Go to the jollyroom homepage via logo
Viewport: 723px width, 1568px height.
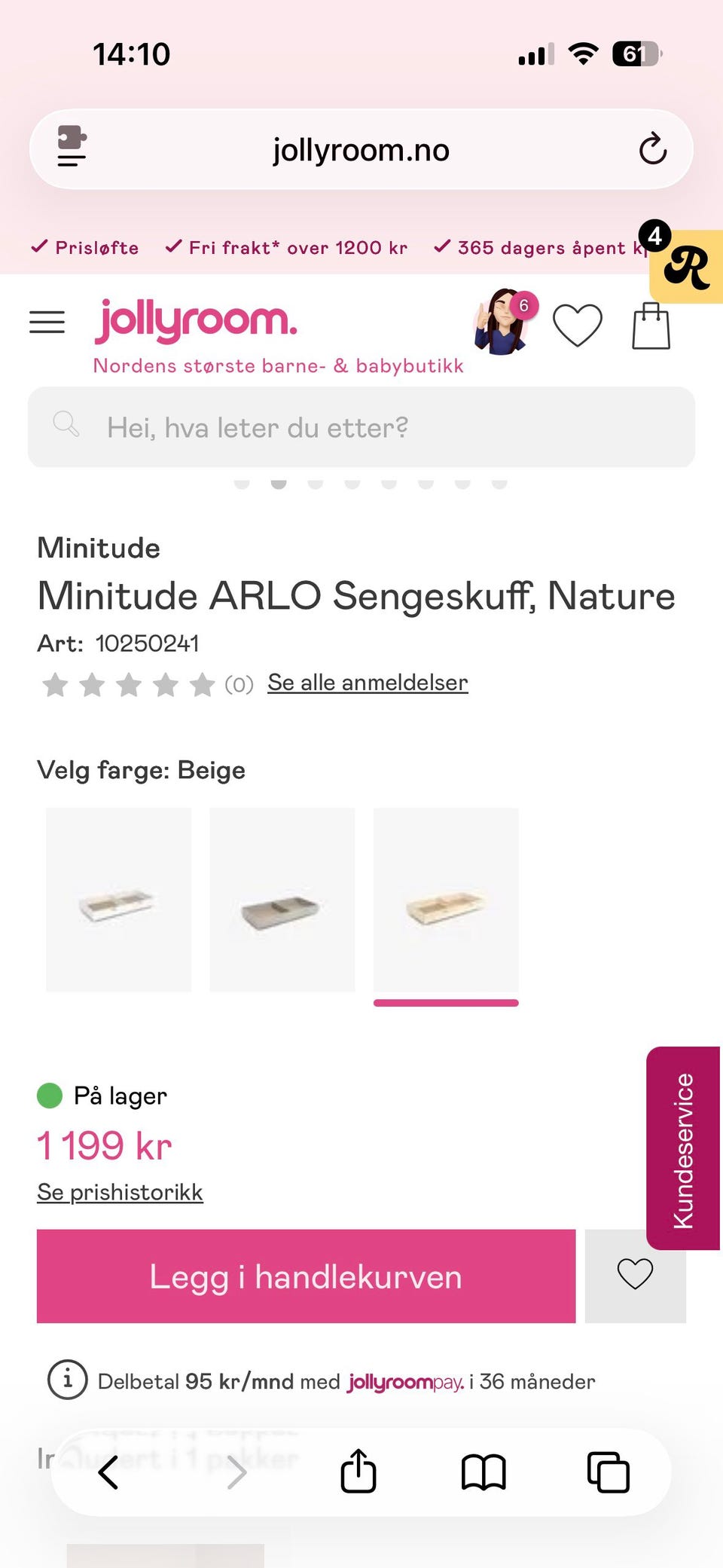coord(195,320)
